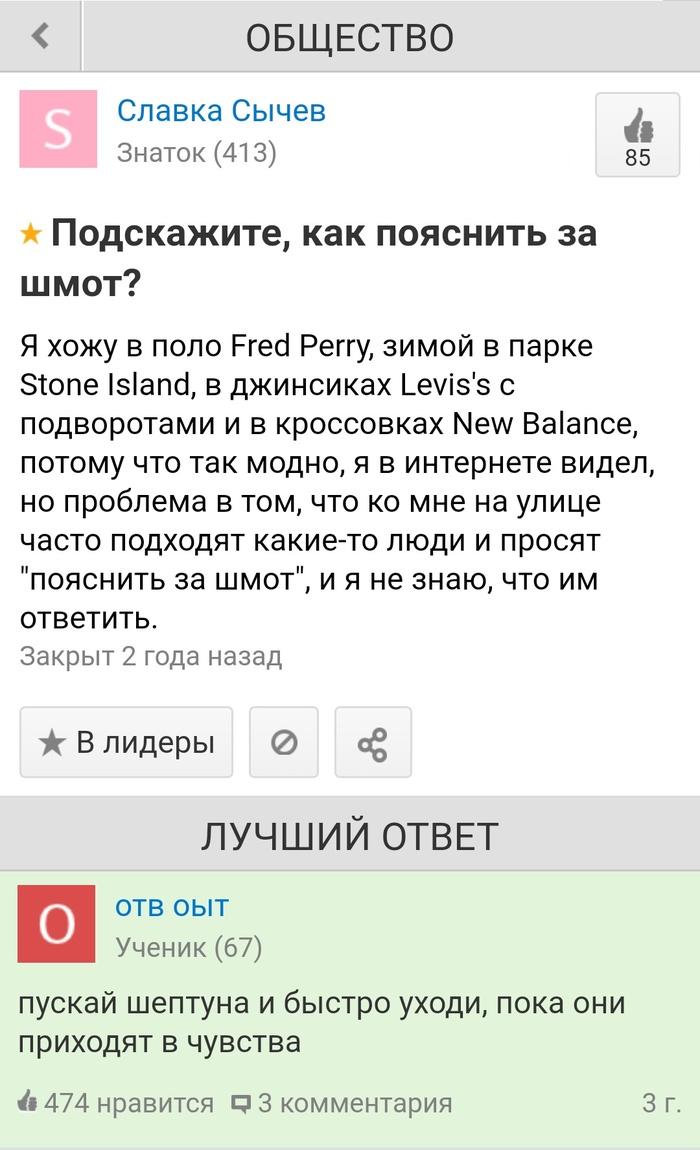Tap the red avatar of отв оыт
This screenshot has width=700, height=1150.
56,923
